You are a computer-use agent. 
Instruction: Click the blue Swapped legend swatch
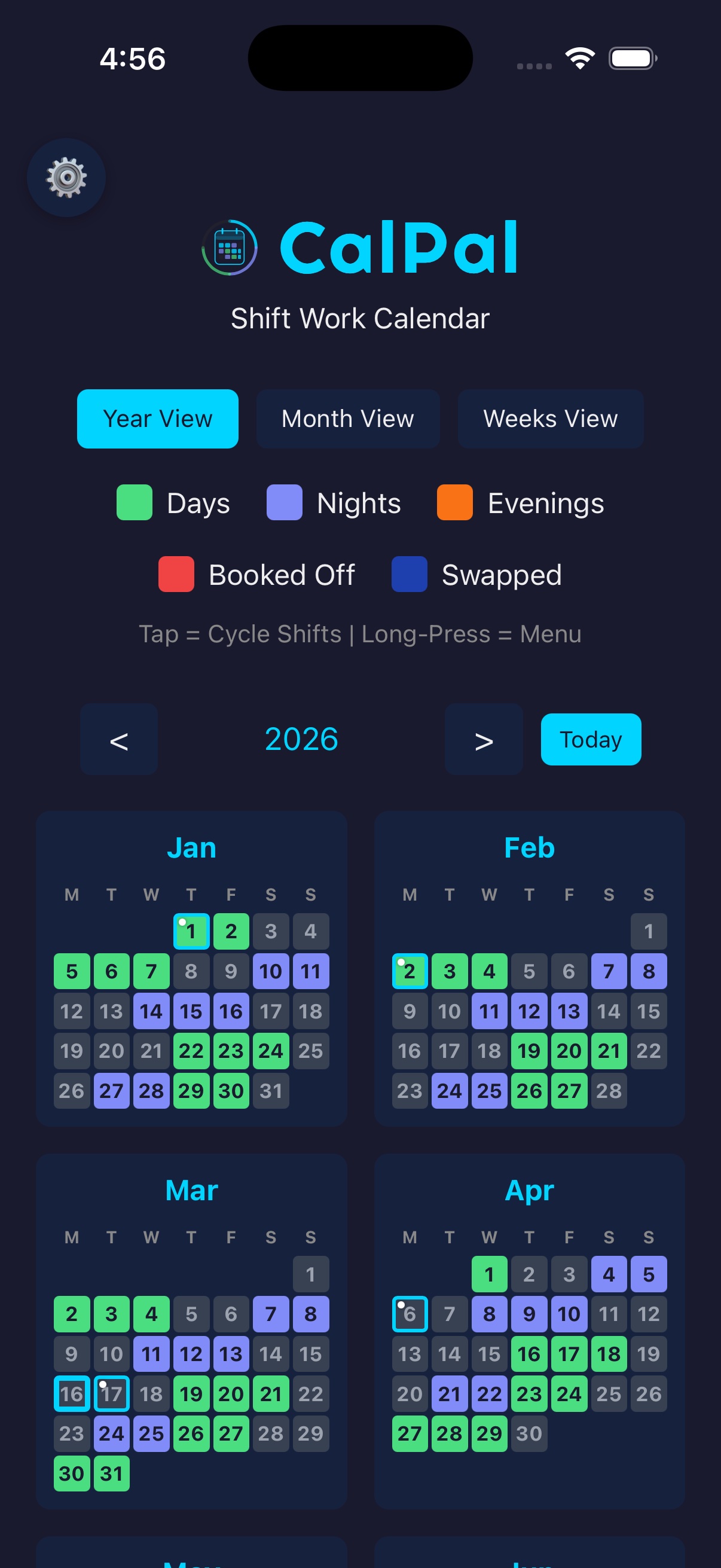(x=409, y=574)
